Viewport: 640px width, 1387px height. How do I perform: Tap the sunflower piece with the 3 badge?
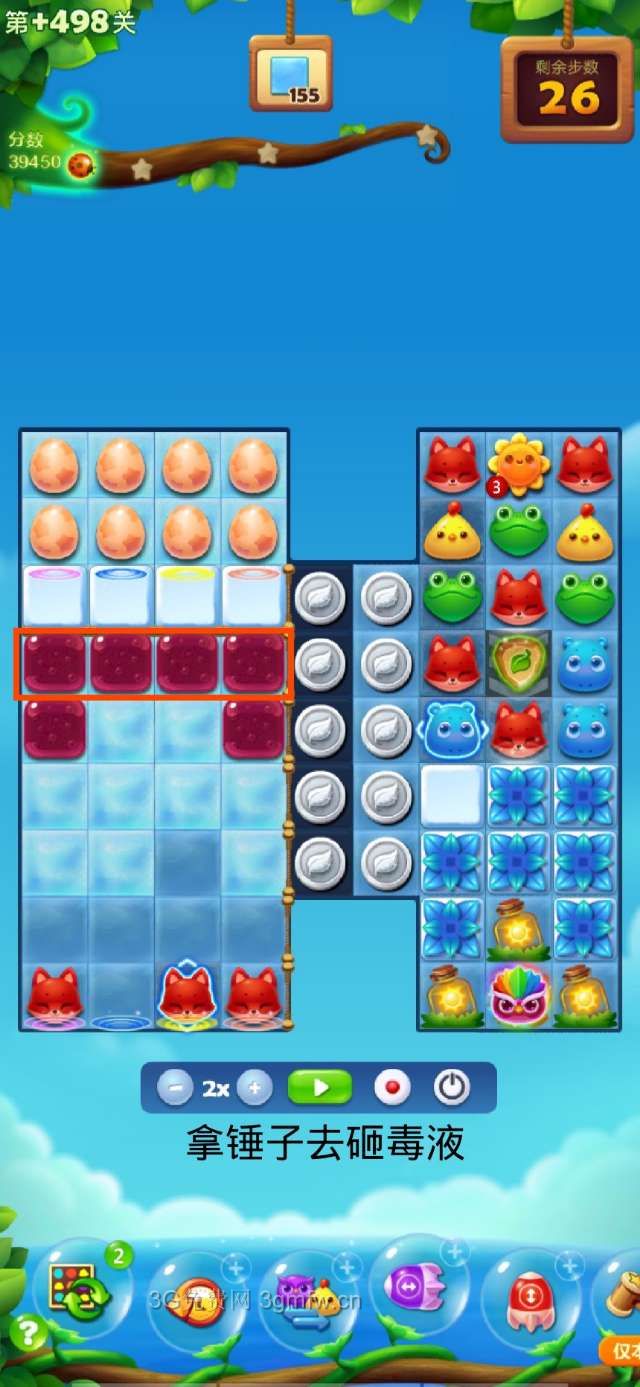pyautogui.click(x=518, y=464)
